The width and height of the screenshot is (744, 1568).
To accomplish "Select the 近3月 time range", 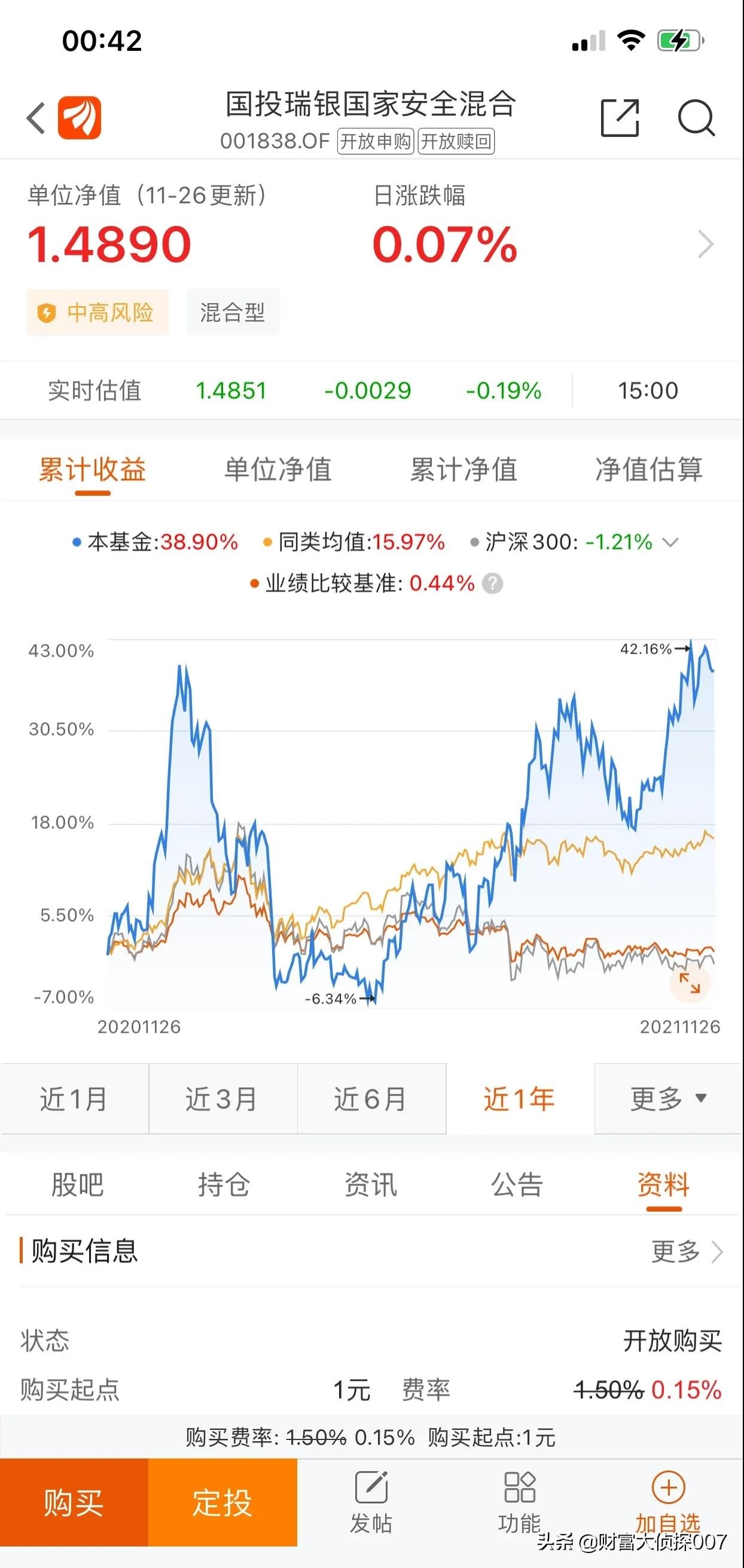I will (x=223, y=1099).
